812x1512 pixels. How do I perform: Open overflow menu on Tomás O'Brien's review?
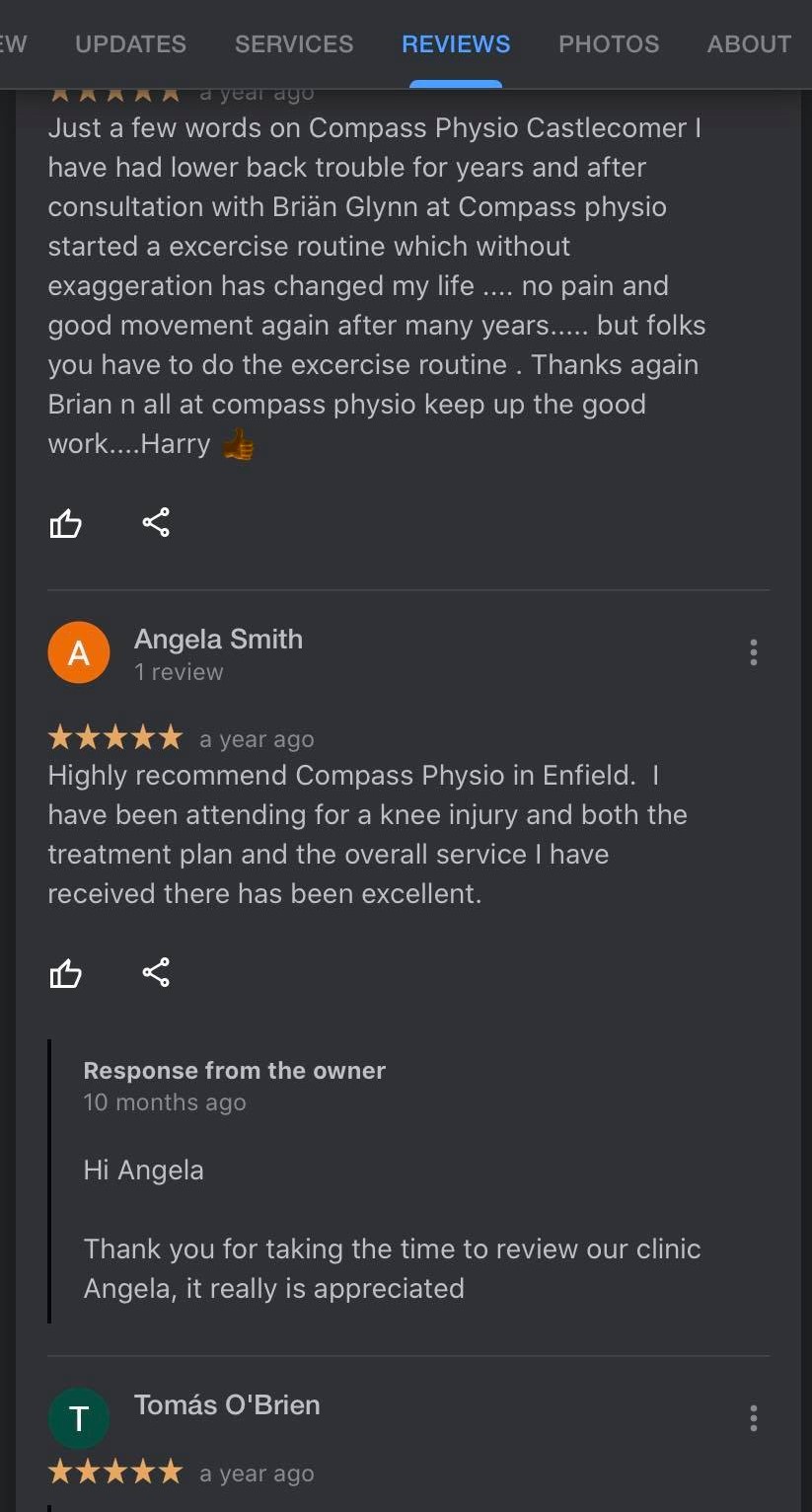pyautogui.click(x=753, y=1418)
